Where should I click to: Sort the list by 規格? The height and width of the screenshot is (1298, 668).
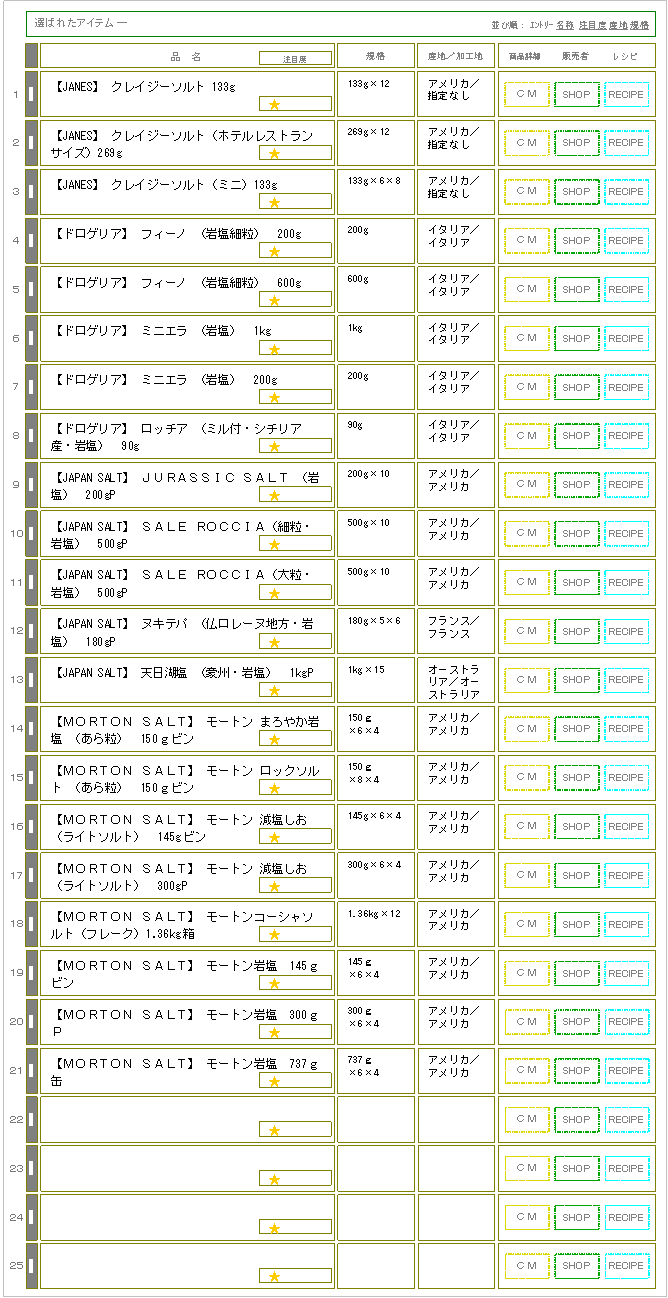coord(639,24)
